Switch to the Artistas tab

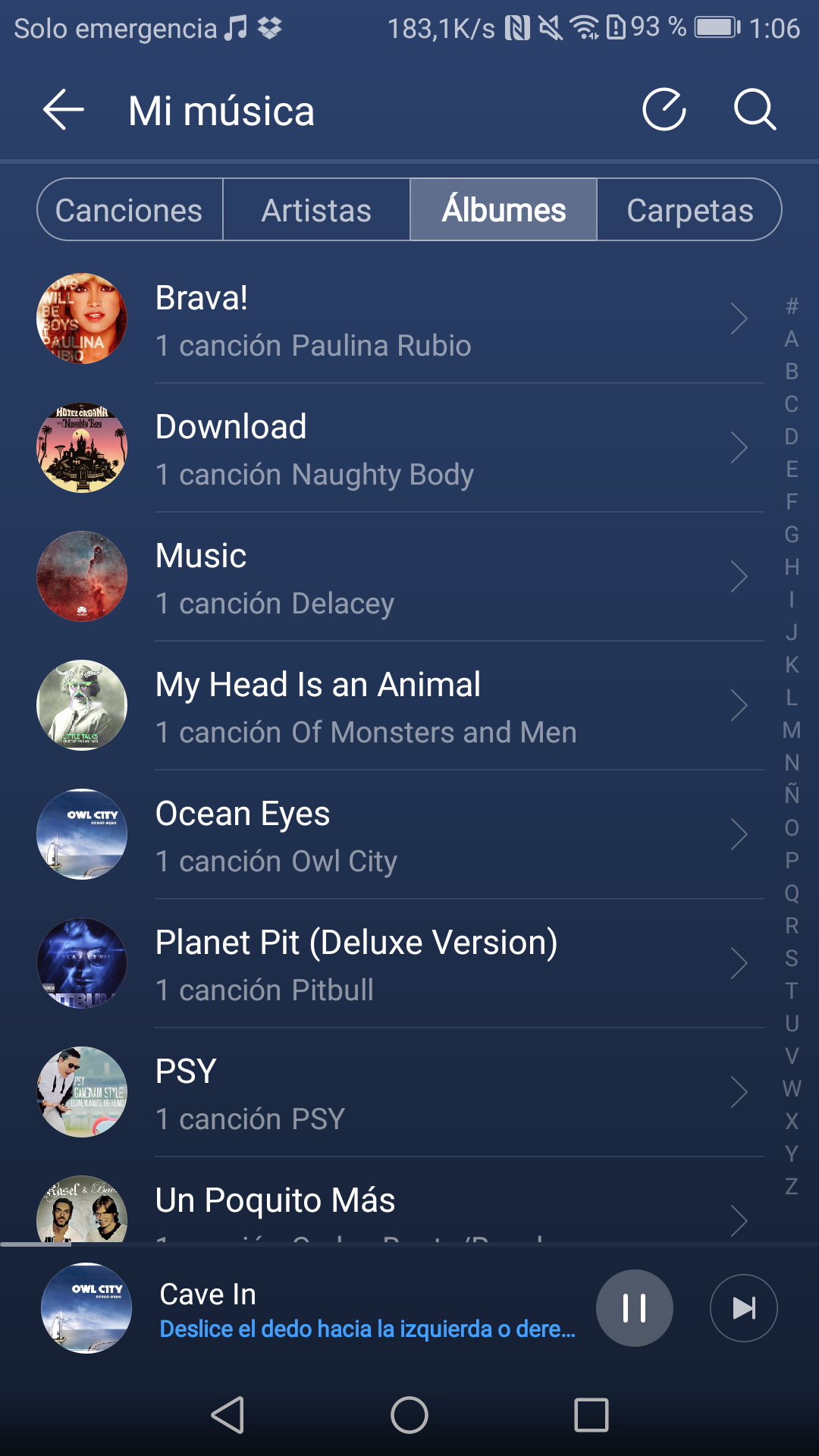(316, 210)
